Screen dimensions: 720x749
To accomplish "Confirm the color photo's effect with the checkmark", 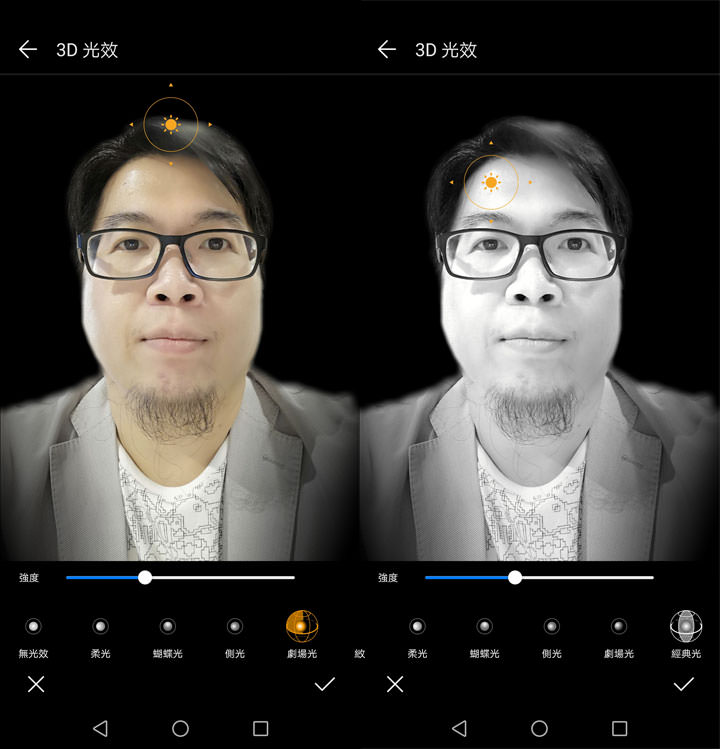I will (x=324, y=684).
